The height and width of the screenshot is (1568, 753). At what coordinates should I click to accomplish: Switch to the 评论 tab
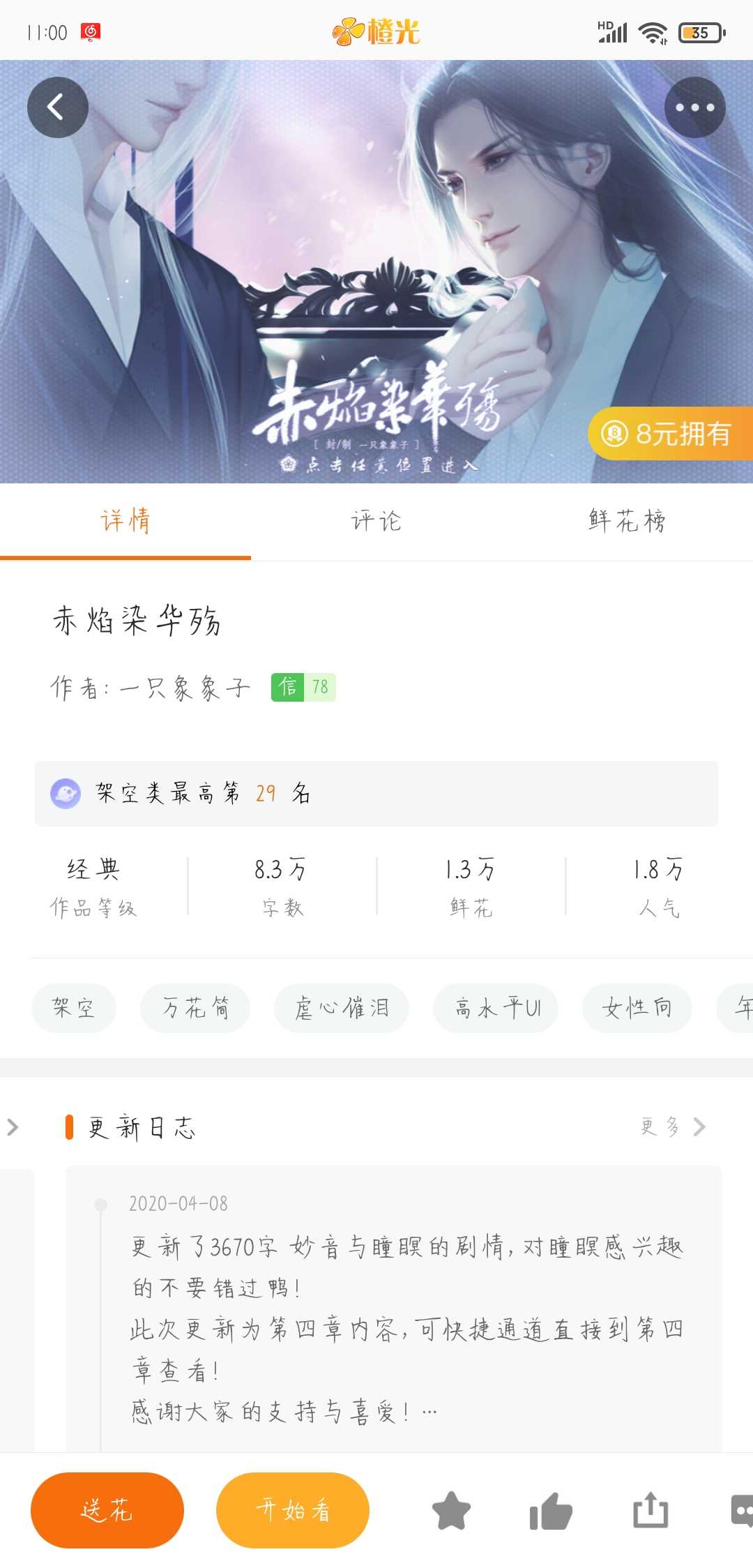click(x=376, y=520)
